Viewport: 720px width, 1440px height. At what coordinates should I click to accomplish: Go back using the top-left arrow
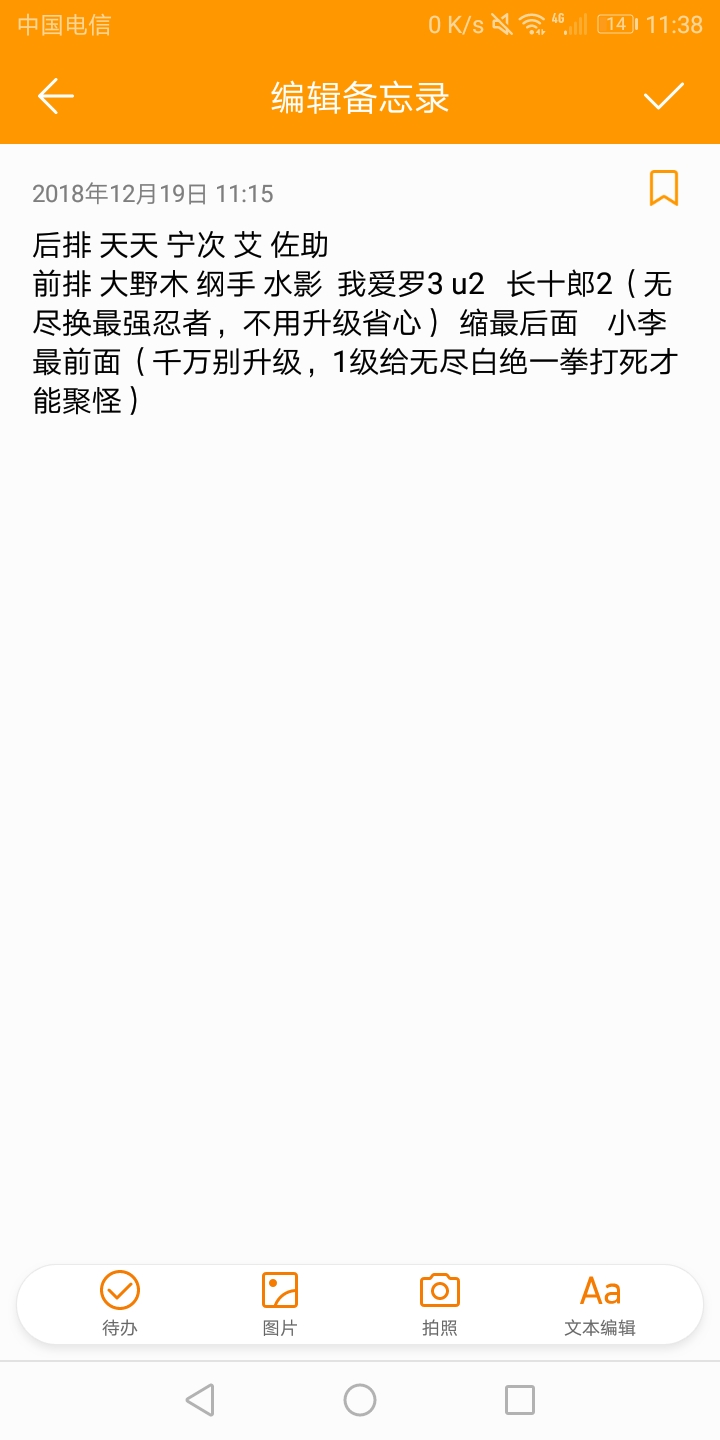point(56,96)
